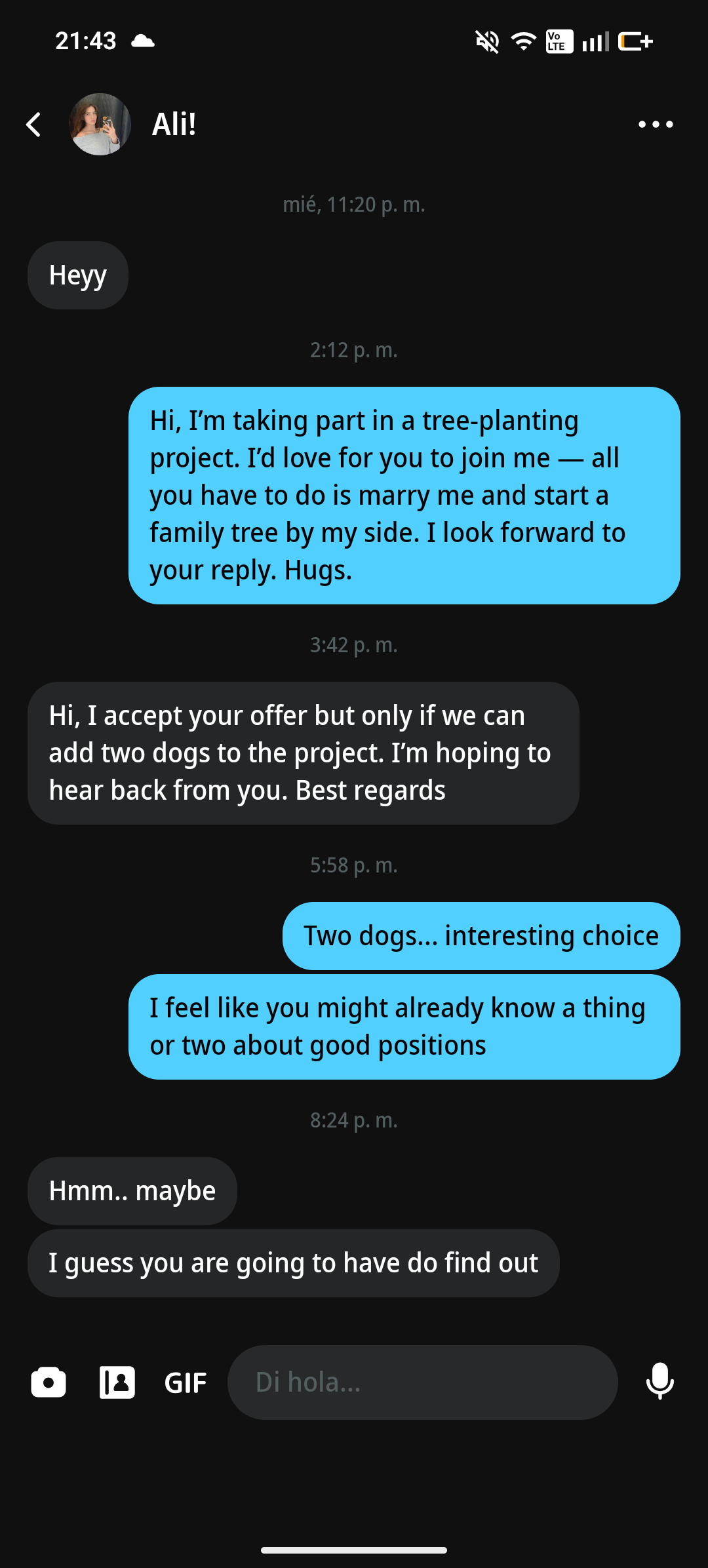Focus the "Di hola..." message field

click(x=422, y=1382)
